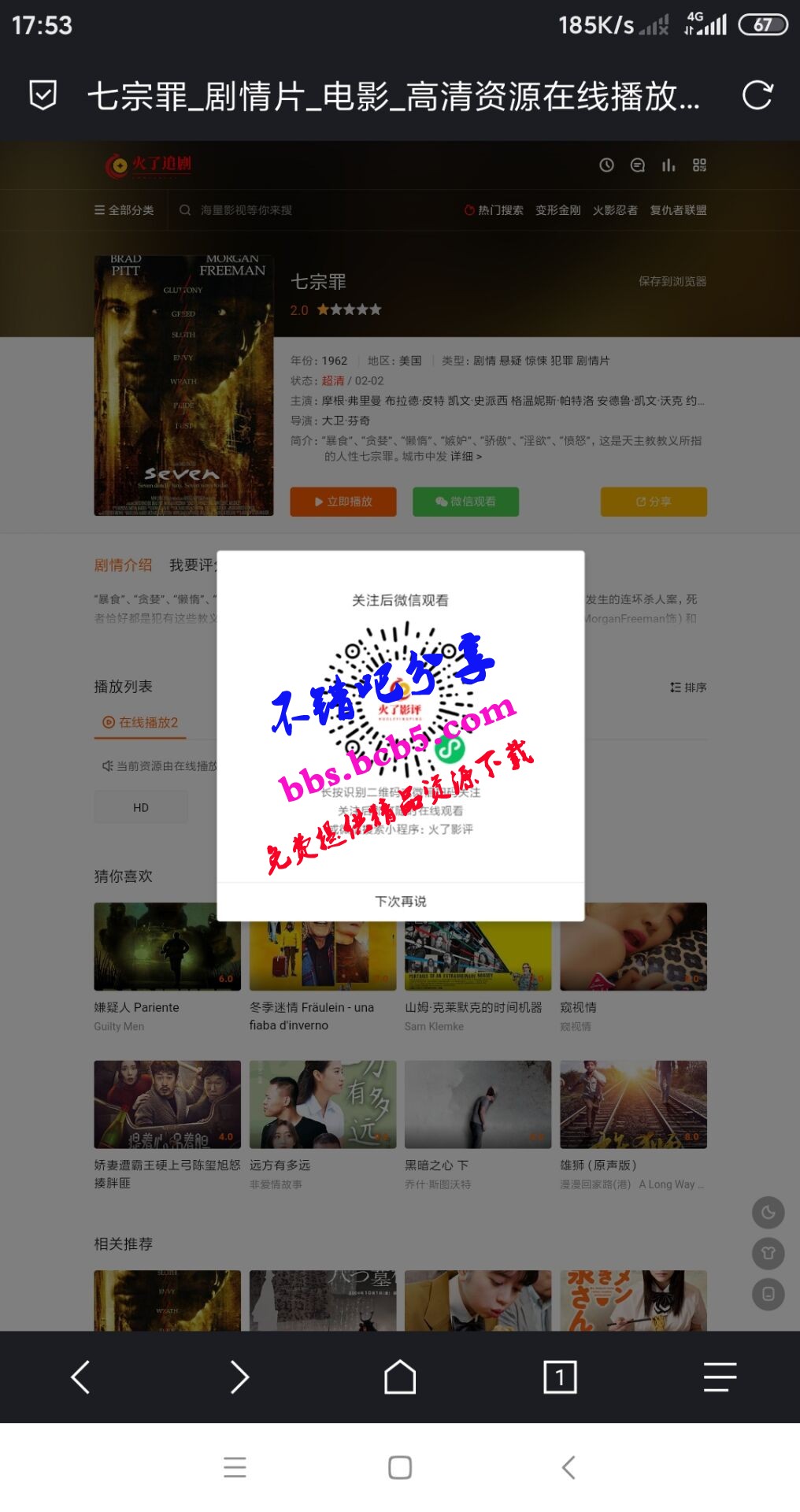
Task: Open the browser tabs switcher
Action: (x=560, y=1377)
